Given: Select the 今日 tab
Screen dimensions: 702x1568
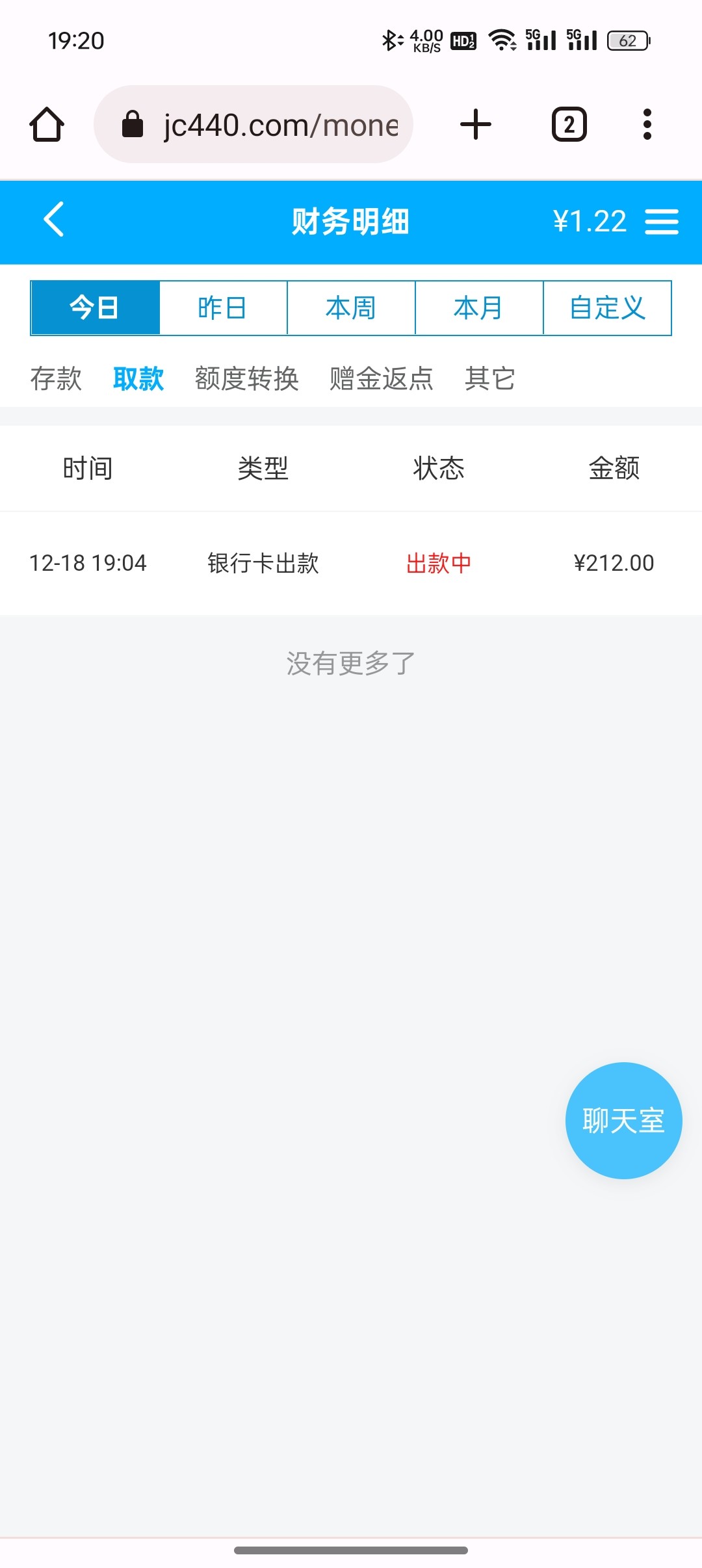Looking at the screenshot, I should click(x=95, y=308).
